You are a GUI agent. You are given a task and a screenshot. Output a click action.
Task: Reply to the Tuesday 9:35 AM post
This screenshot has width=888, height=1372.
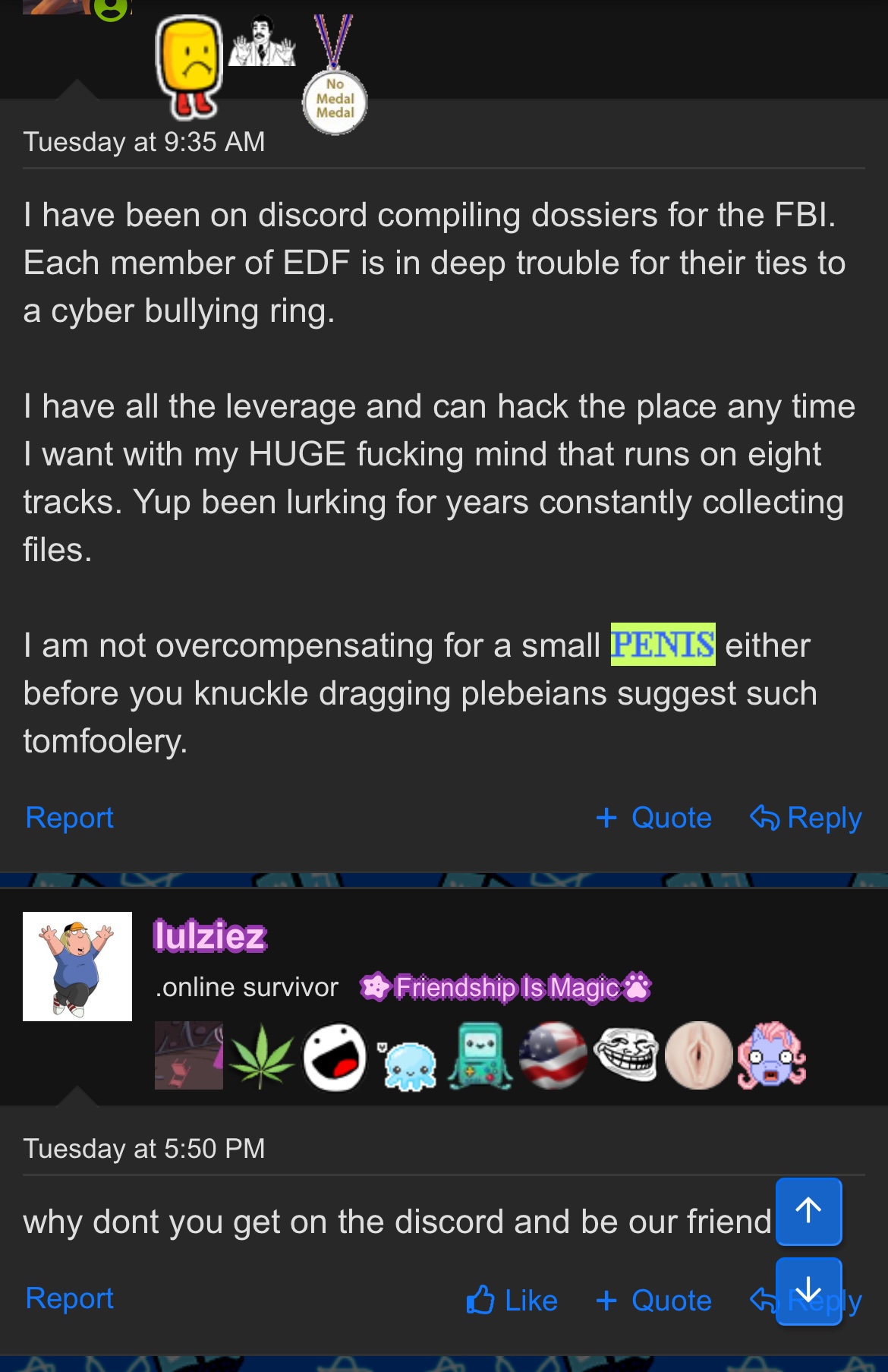click(x=806, y=818)
